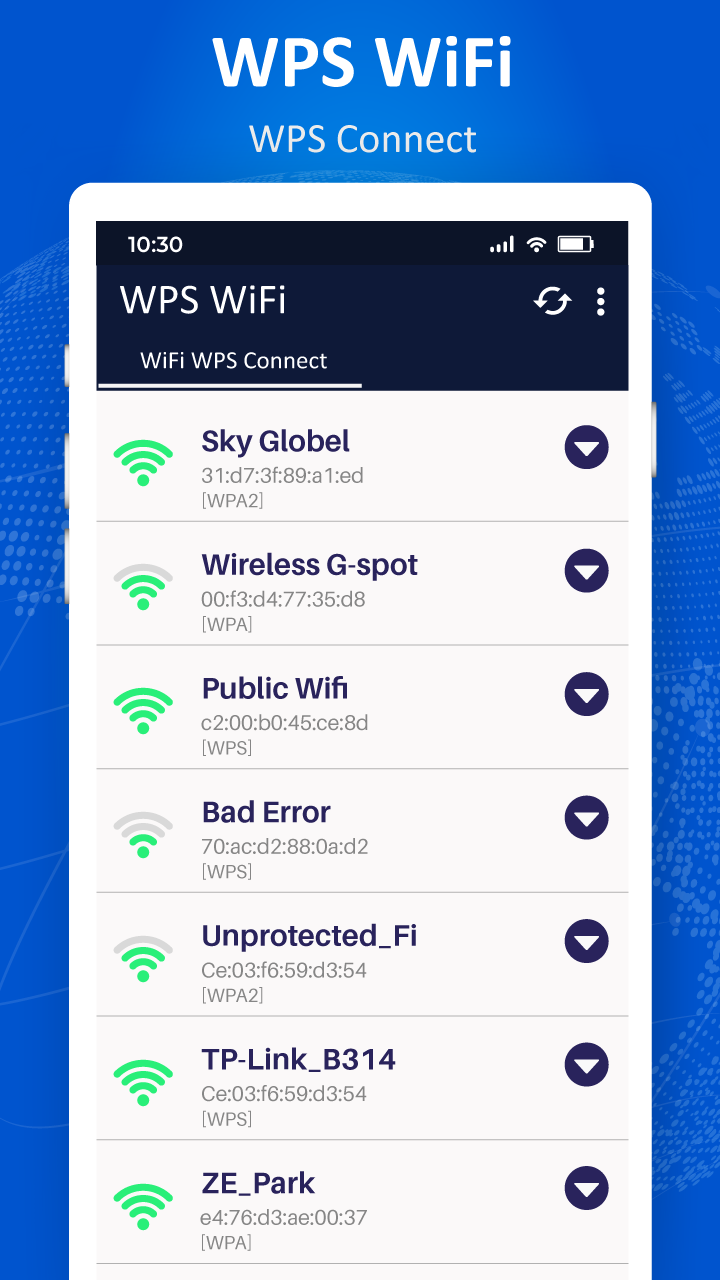Click the WPS WiFi title bar text

(x=202, y=301)
